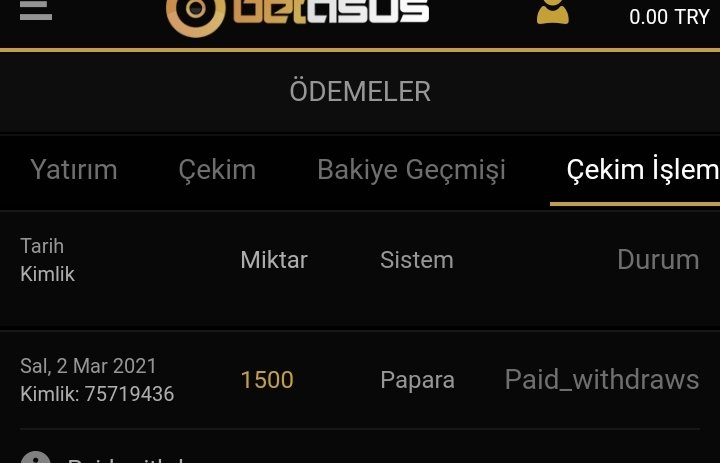720x463 pixels.
Task: Open the Papara withdrawal row for 1500
Action: click(360, 380)
